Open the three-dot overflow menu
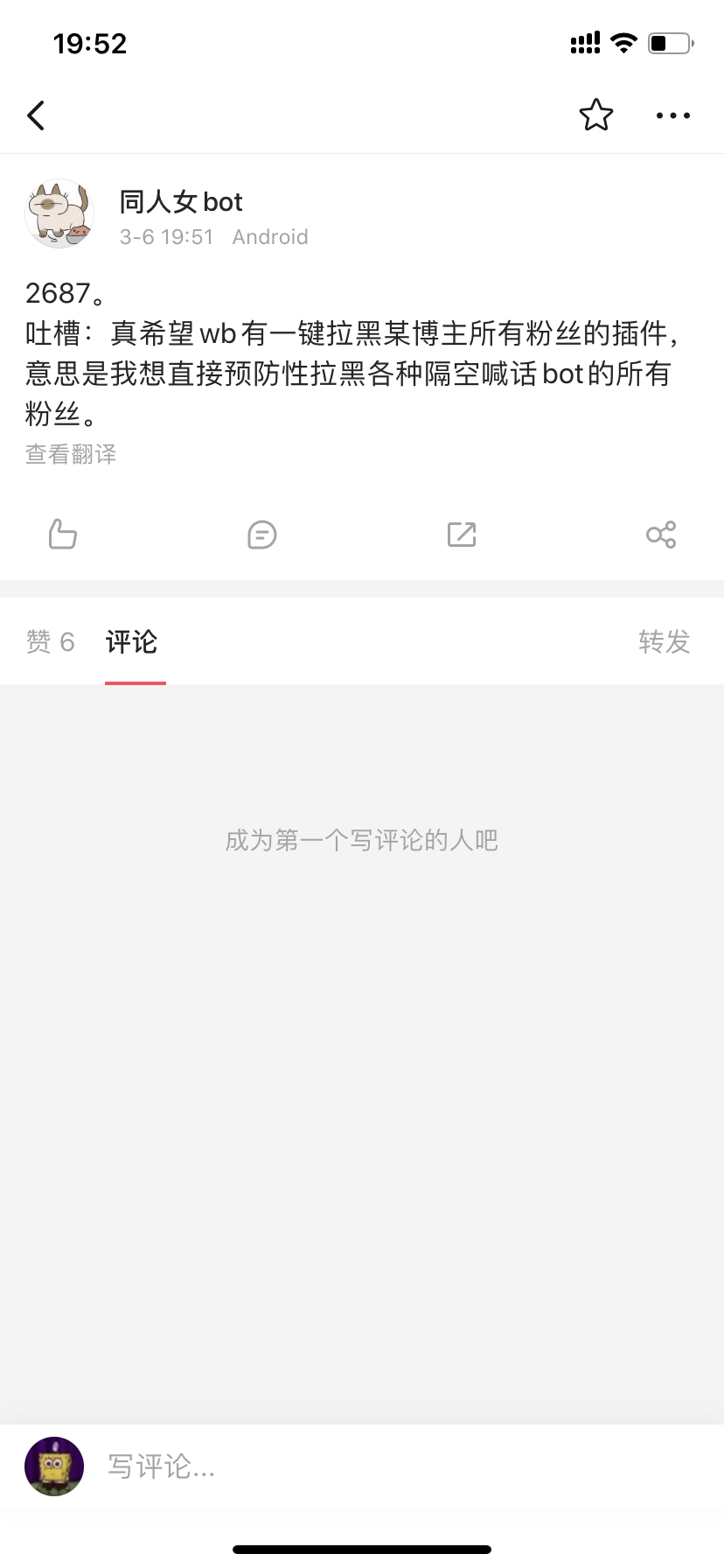This screenshot has height=1568, width=724. [x=672, y=115]
